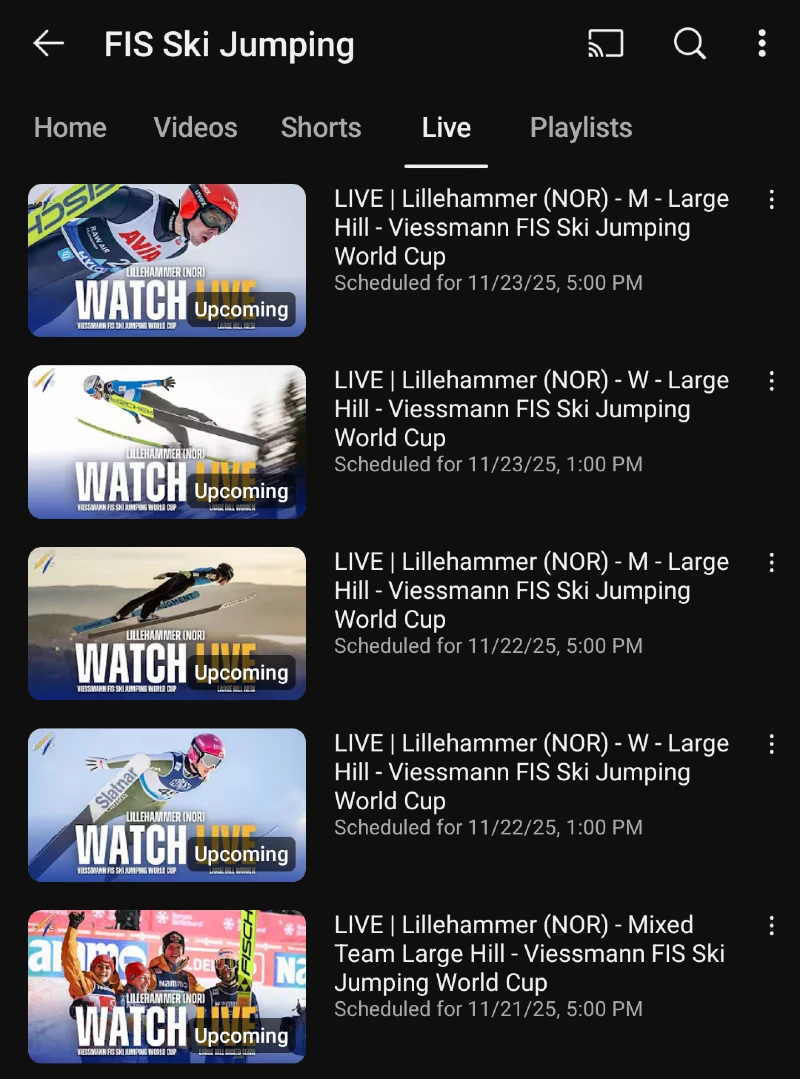The width and height of the screenshot is (800, 1079).
Task: Open options for Mixed Team stream
Action: [771, 926]
